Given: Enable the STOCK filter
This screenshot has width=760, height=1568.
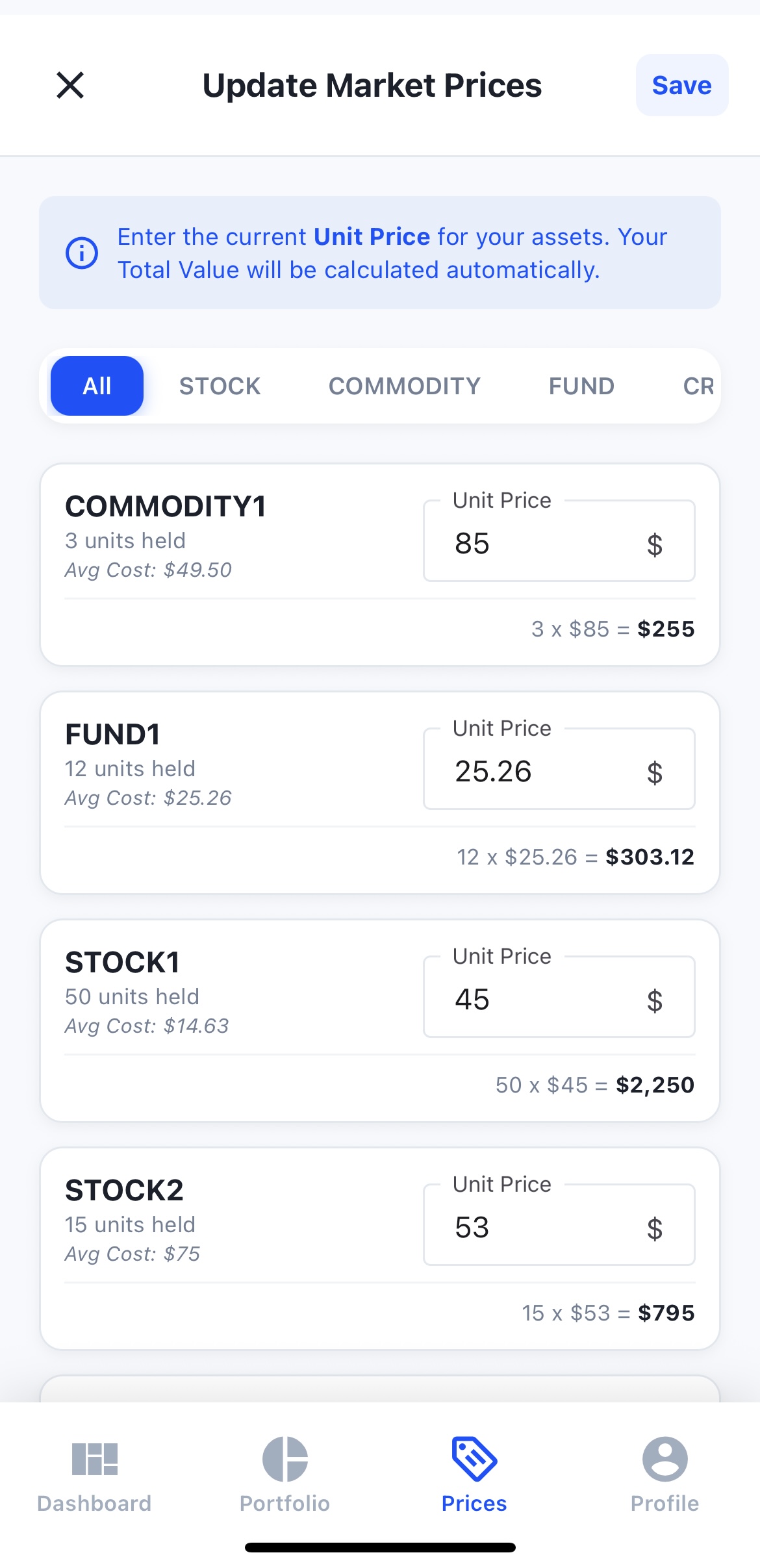Looking at the screenshot, I should [220, 385].
